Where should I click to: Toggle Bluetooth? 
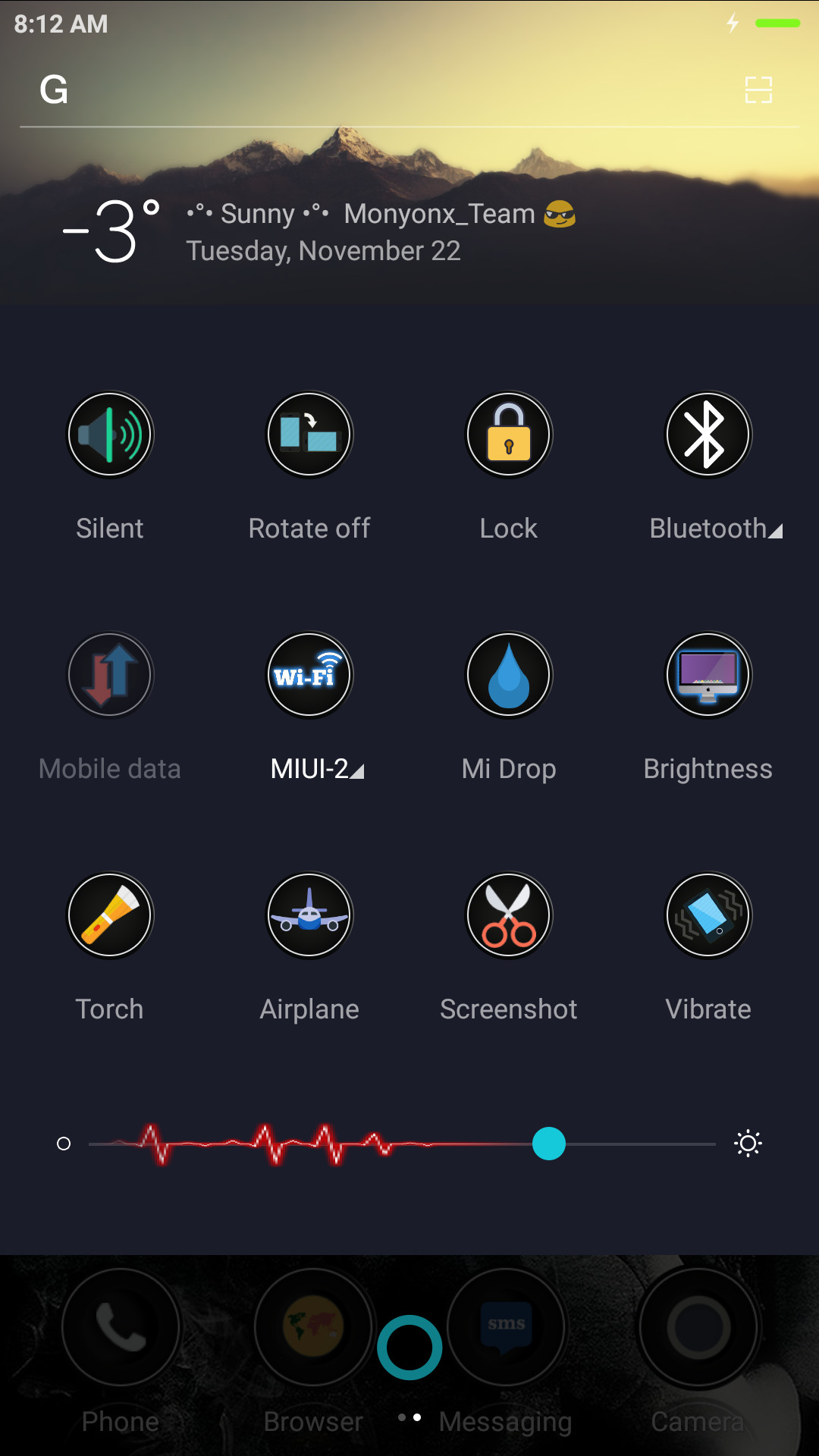(x=708, y=435)
